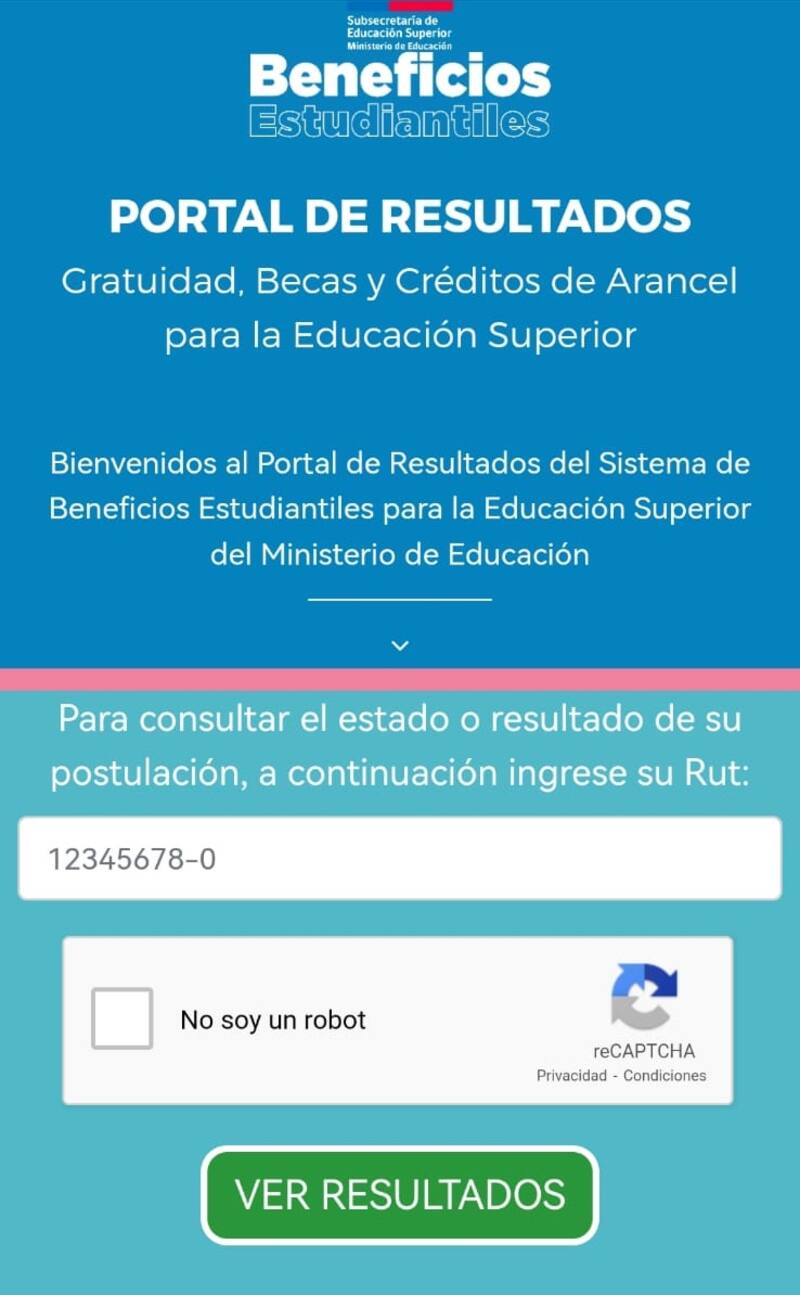Tap the Rut input field
Image resolution: width=800 pixels, height=1295 pixels.
click(400, 858)
